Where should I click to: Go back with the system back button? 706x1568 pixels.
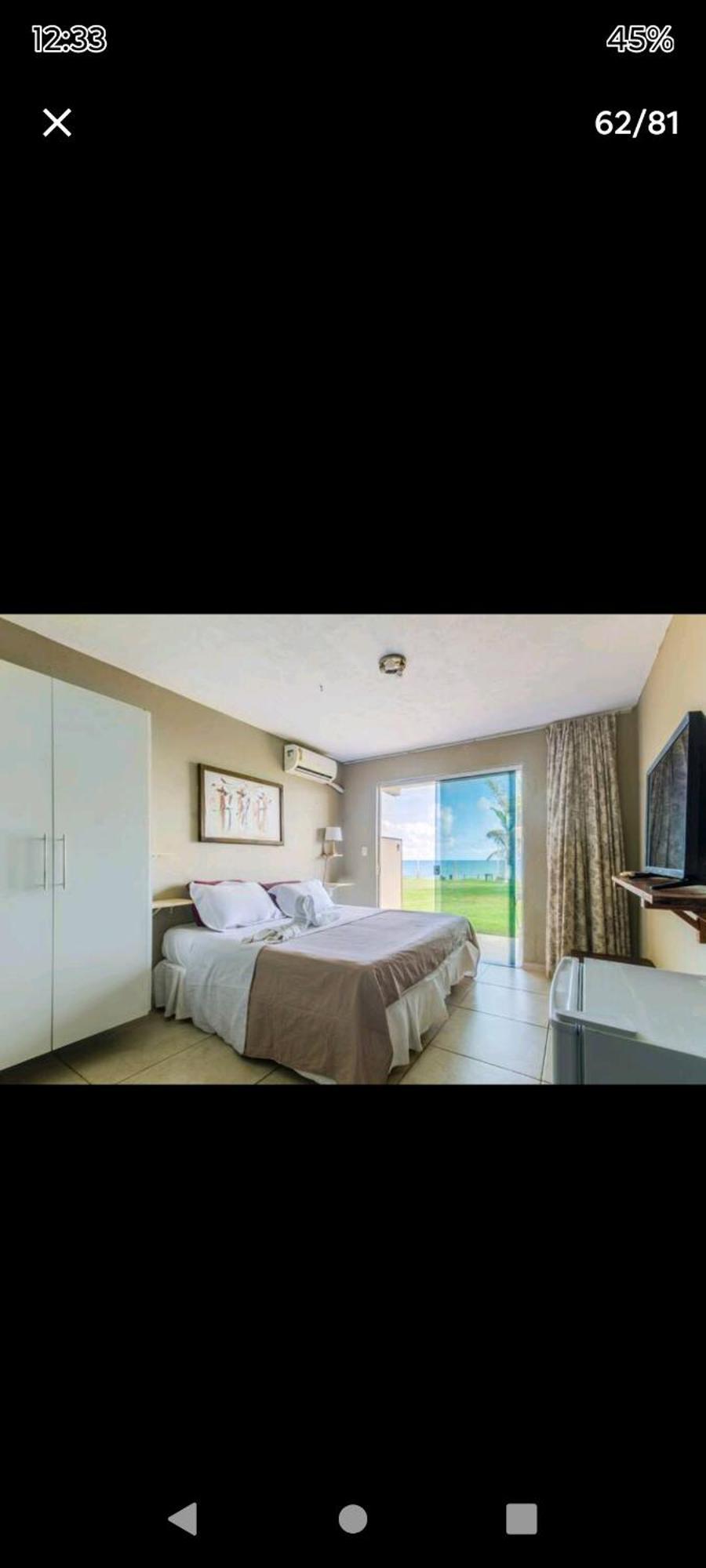[x=183, y=1519]
